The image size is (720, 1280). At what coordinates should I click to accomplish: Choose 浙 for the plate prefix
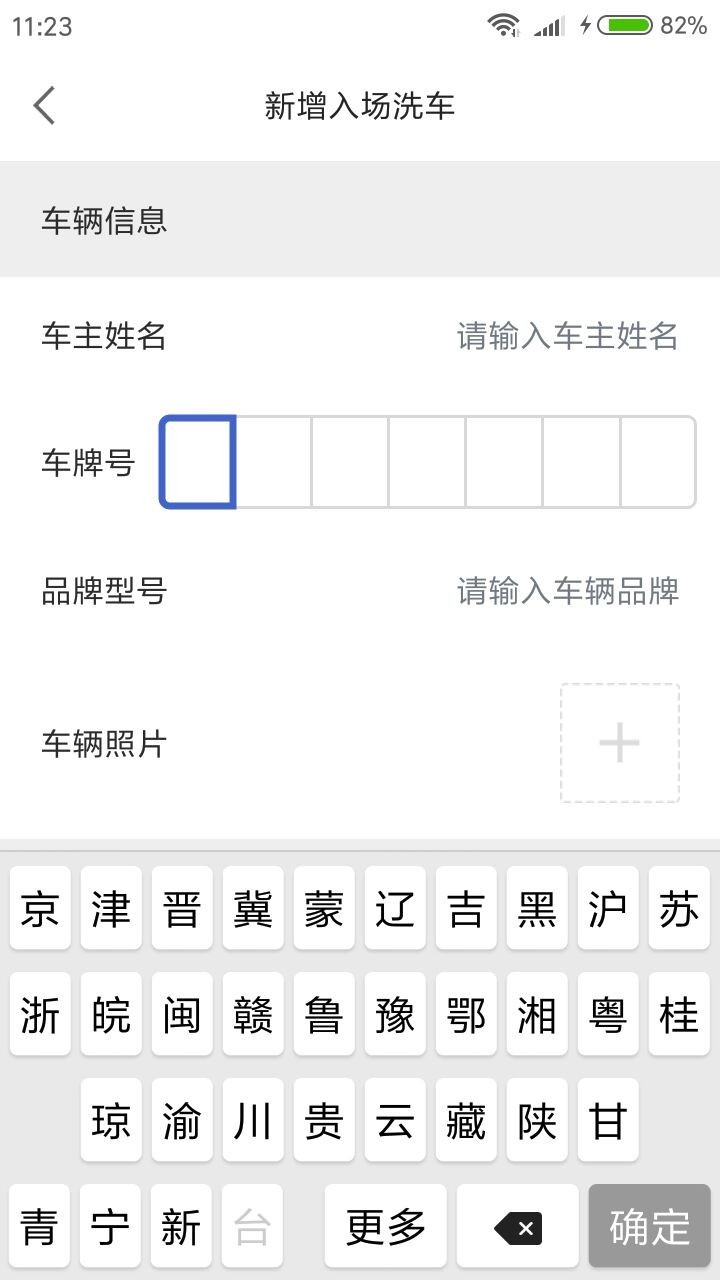pos(40,1014)
